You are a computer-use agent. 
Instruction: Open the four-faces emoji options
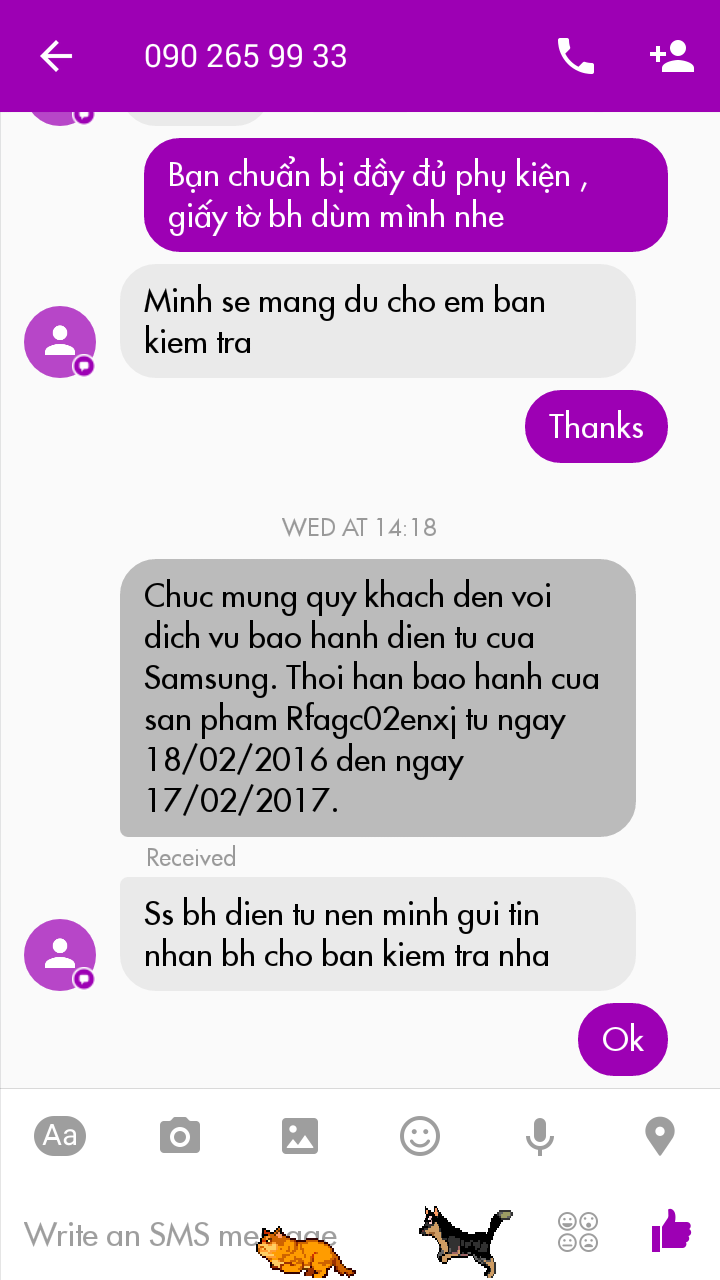point(578,1232)
